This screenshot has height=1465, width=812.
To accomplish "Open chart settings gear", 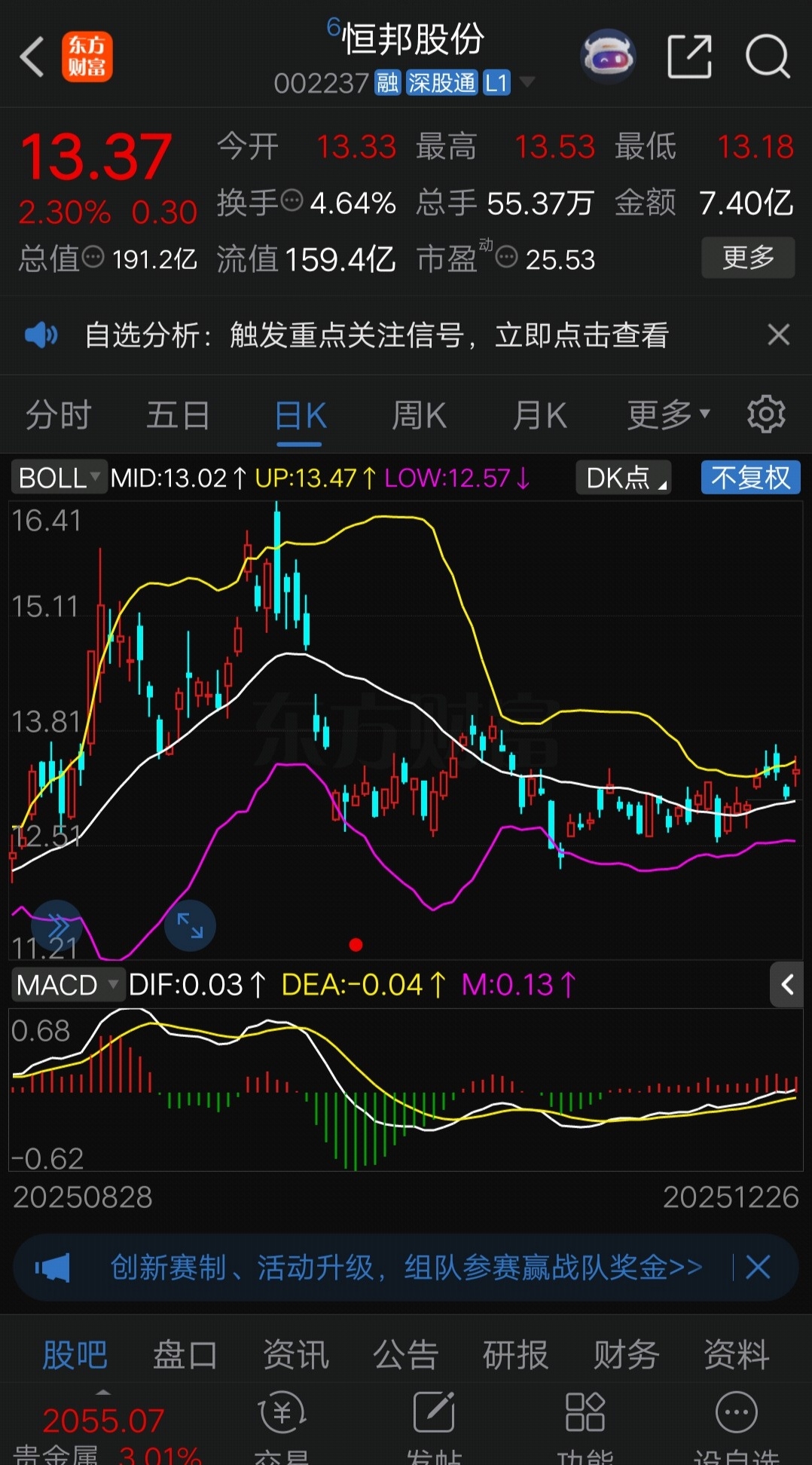I will click(x=765, y=414).
